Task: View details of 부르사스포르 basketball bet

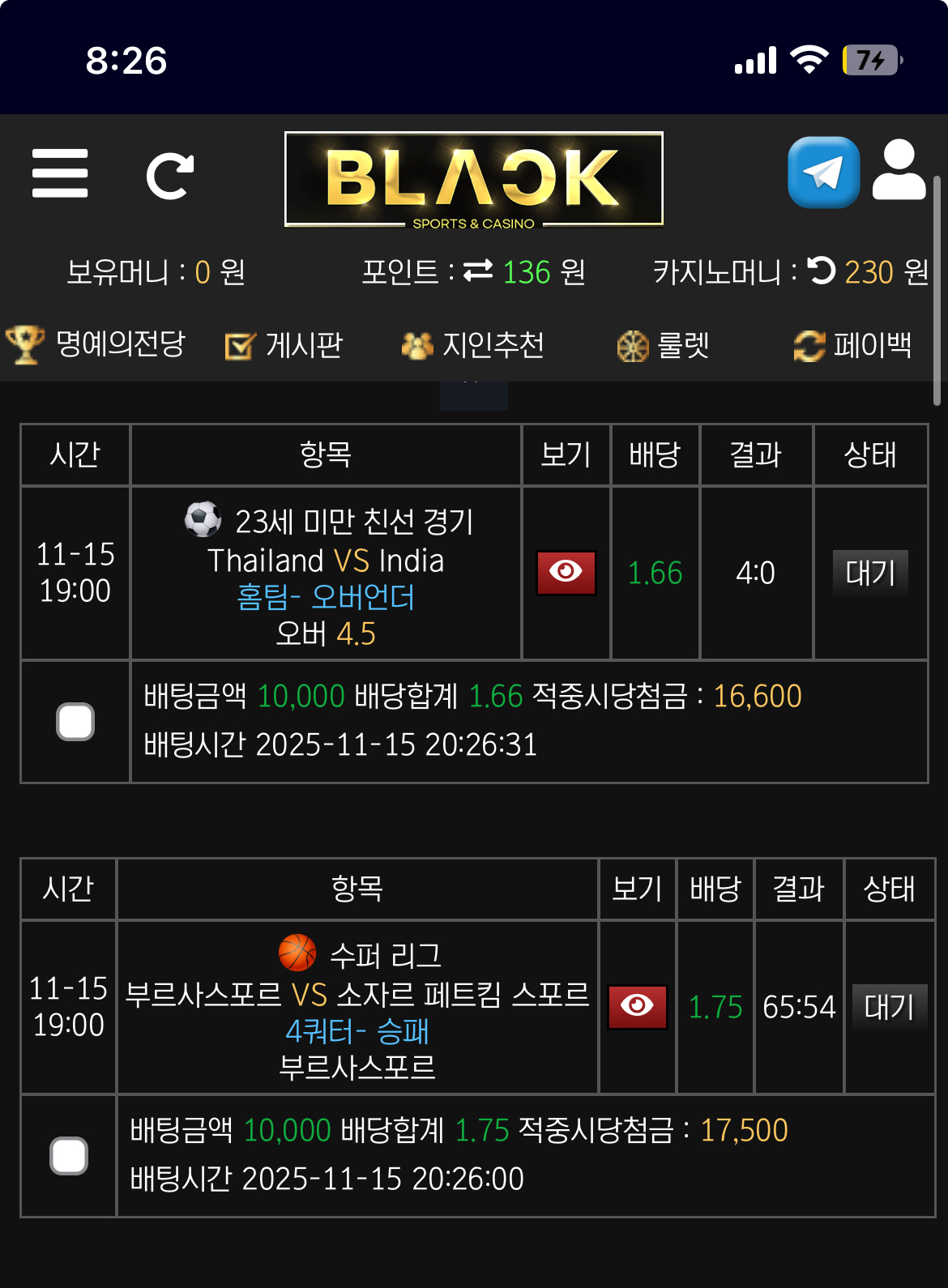Action: 637,1007
